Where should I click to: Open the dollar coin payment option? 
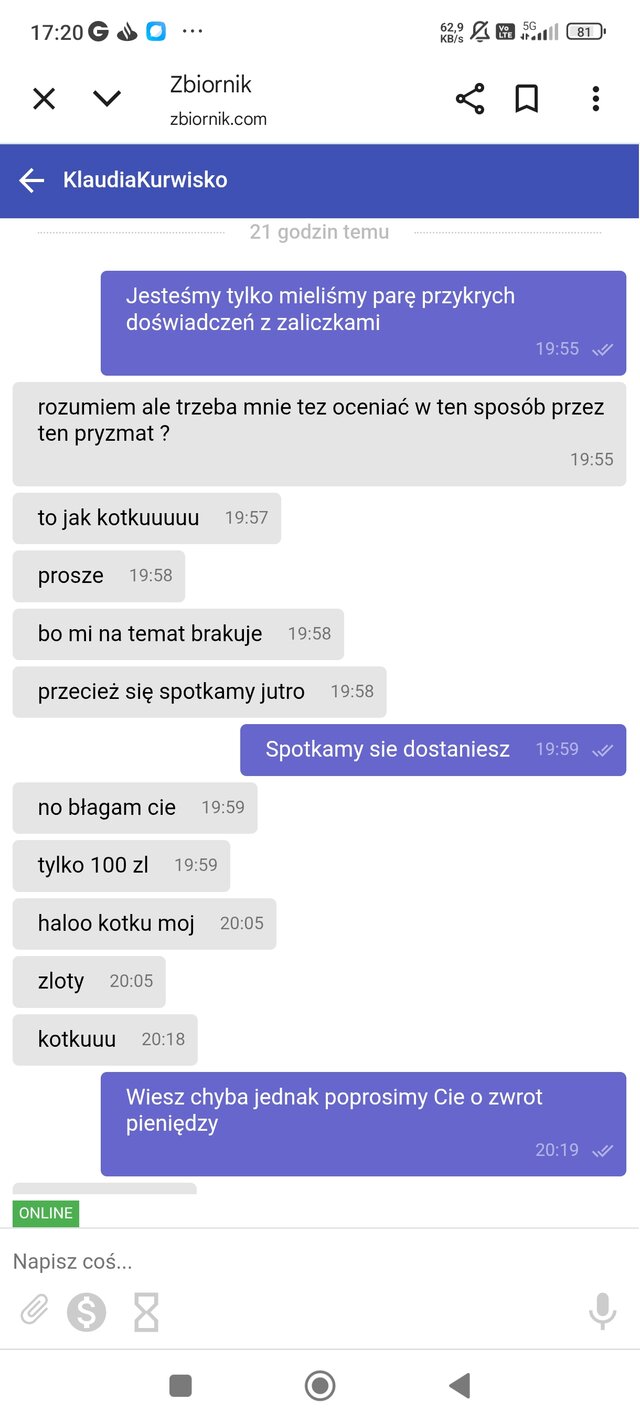[87, 1311]
